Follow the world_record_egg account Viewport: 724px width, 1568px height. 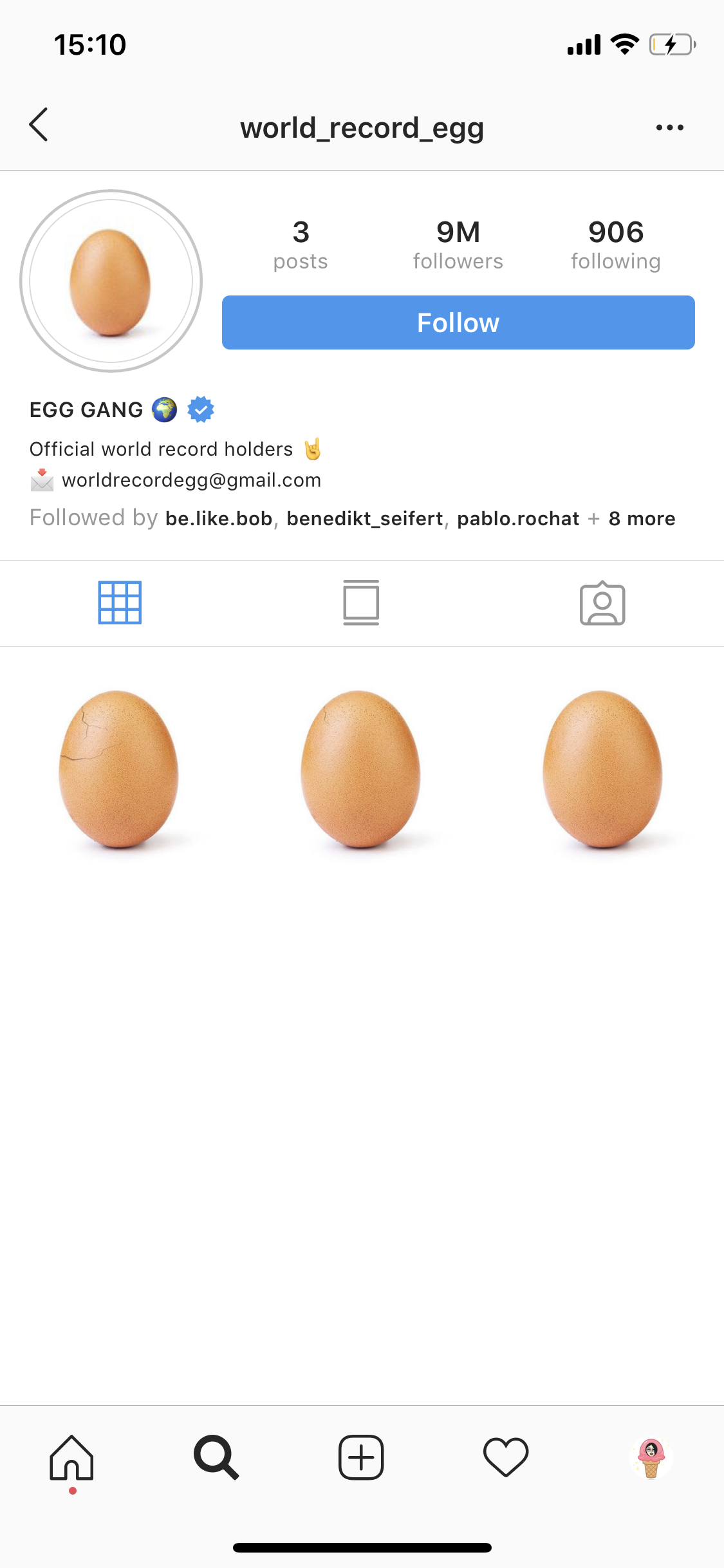(458, 322)
